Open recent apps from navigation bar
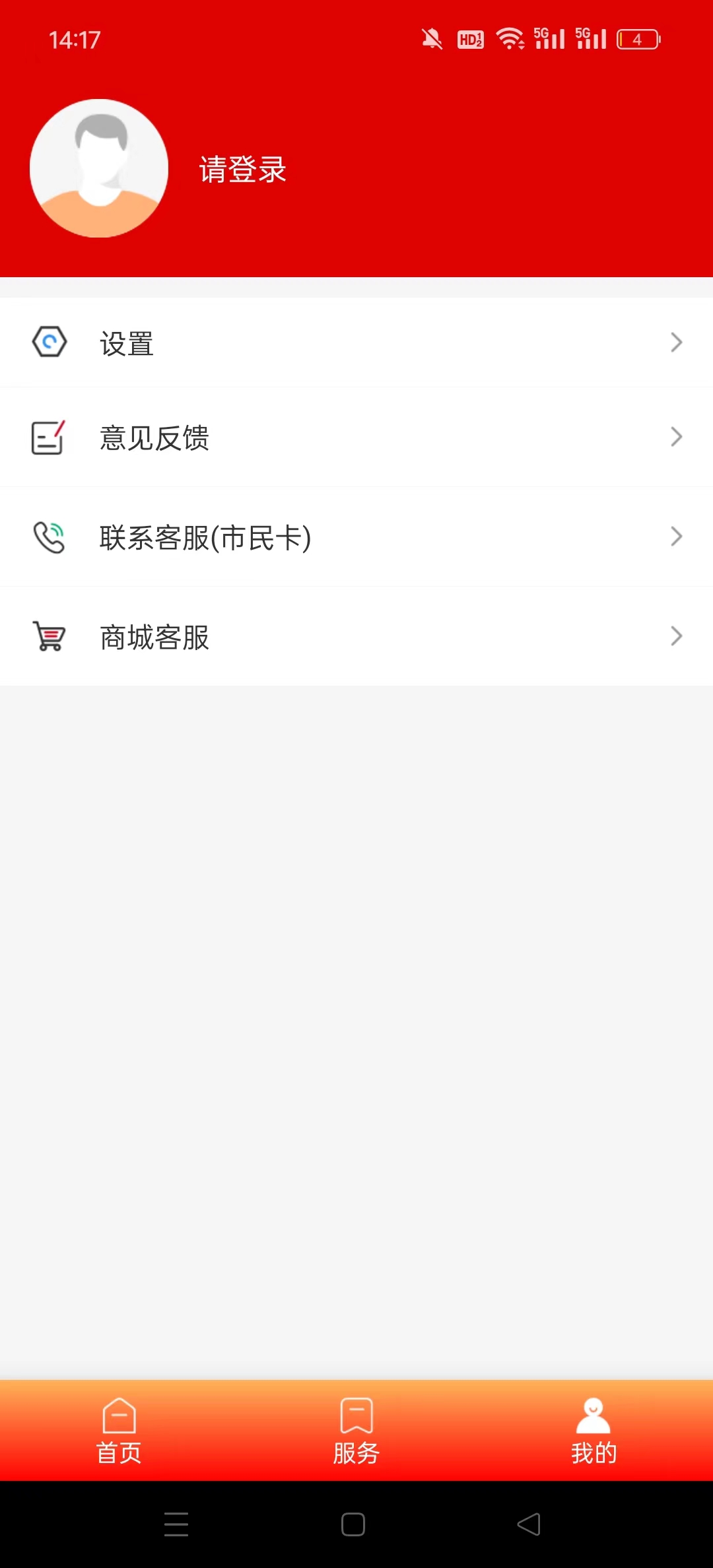The height and width of the screenshot is (1568, 713). click(x=176, y=1524)
